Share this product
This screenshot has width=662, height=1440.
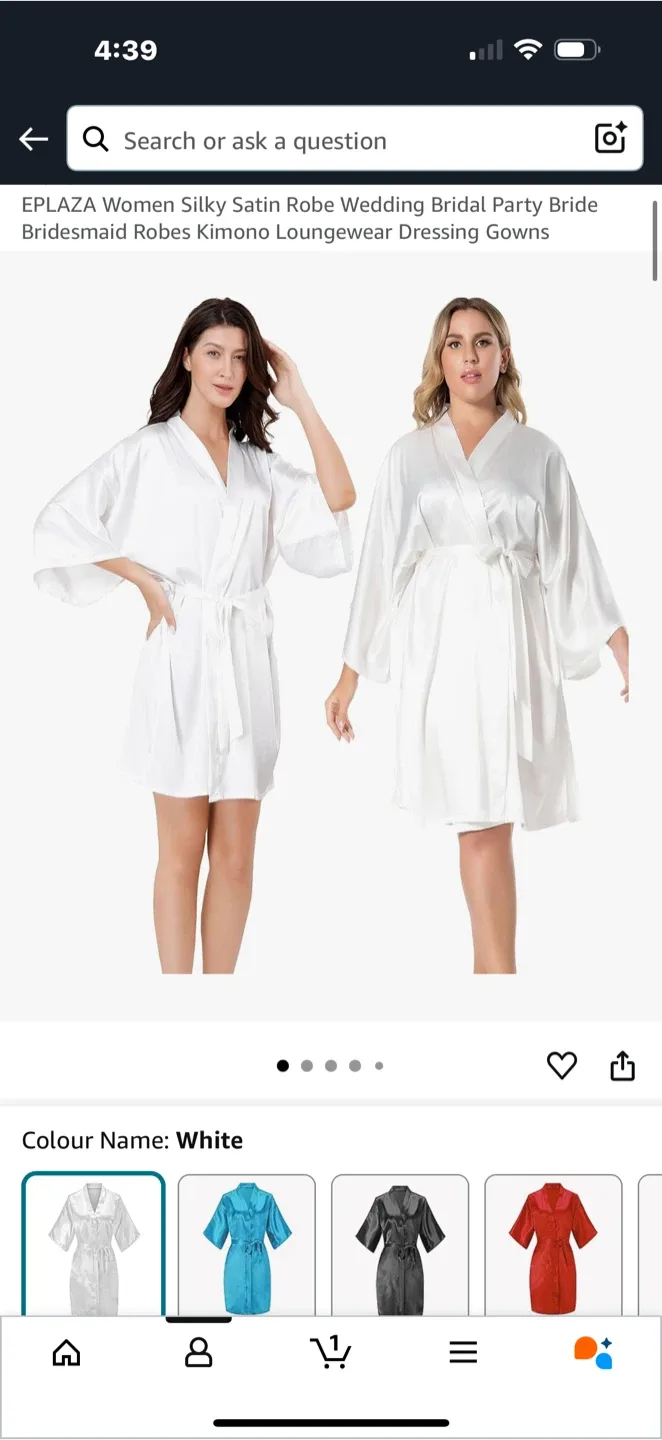pos(622,1066)
